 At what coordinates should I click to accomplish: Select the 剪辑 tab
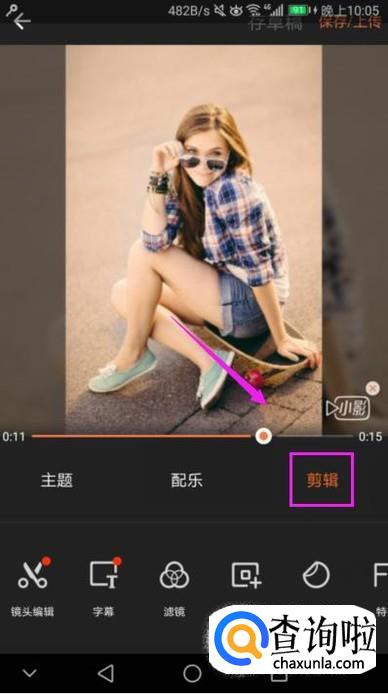pos(322,480)
